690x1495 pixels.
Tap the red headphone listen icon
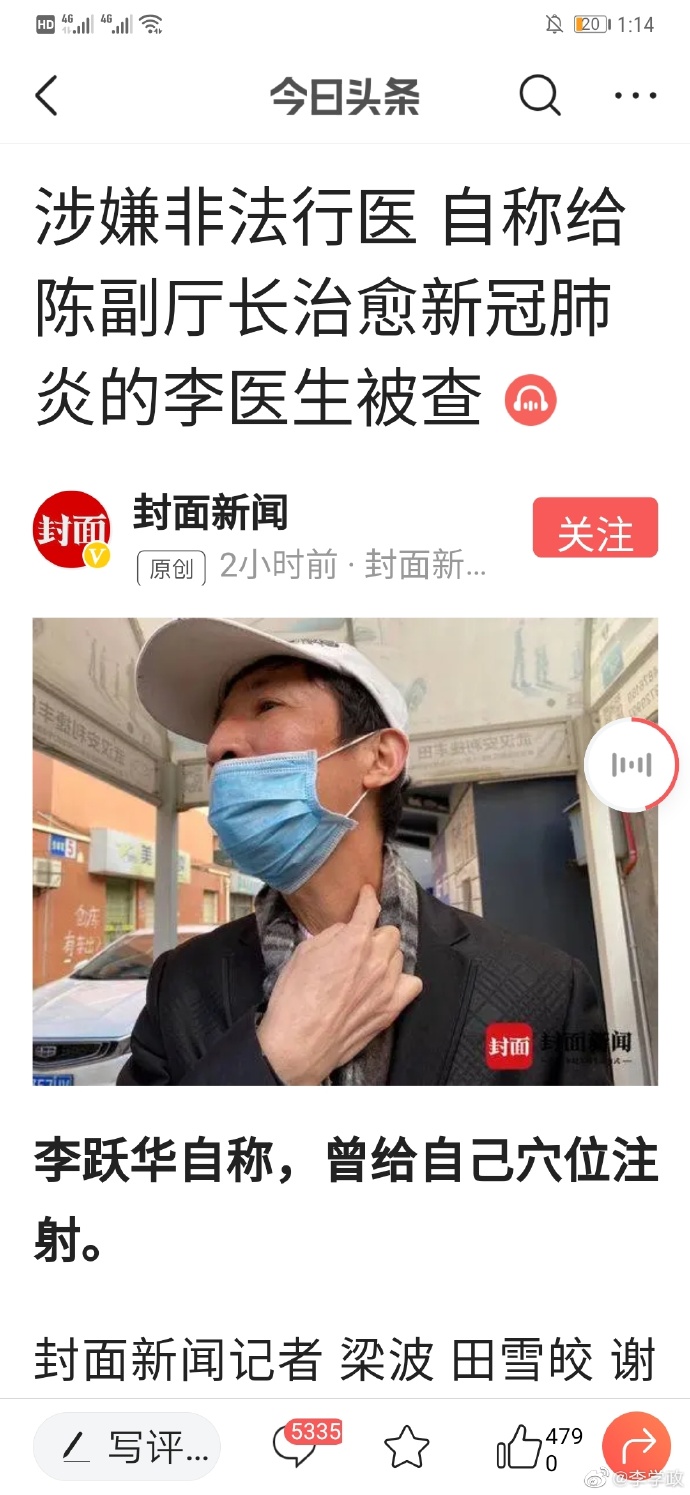(530, 401)
